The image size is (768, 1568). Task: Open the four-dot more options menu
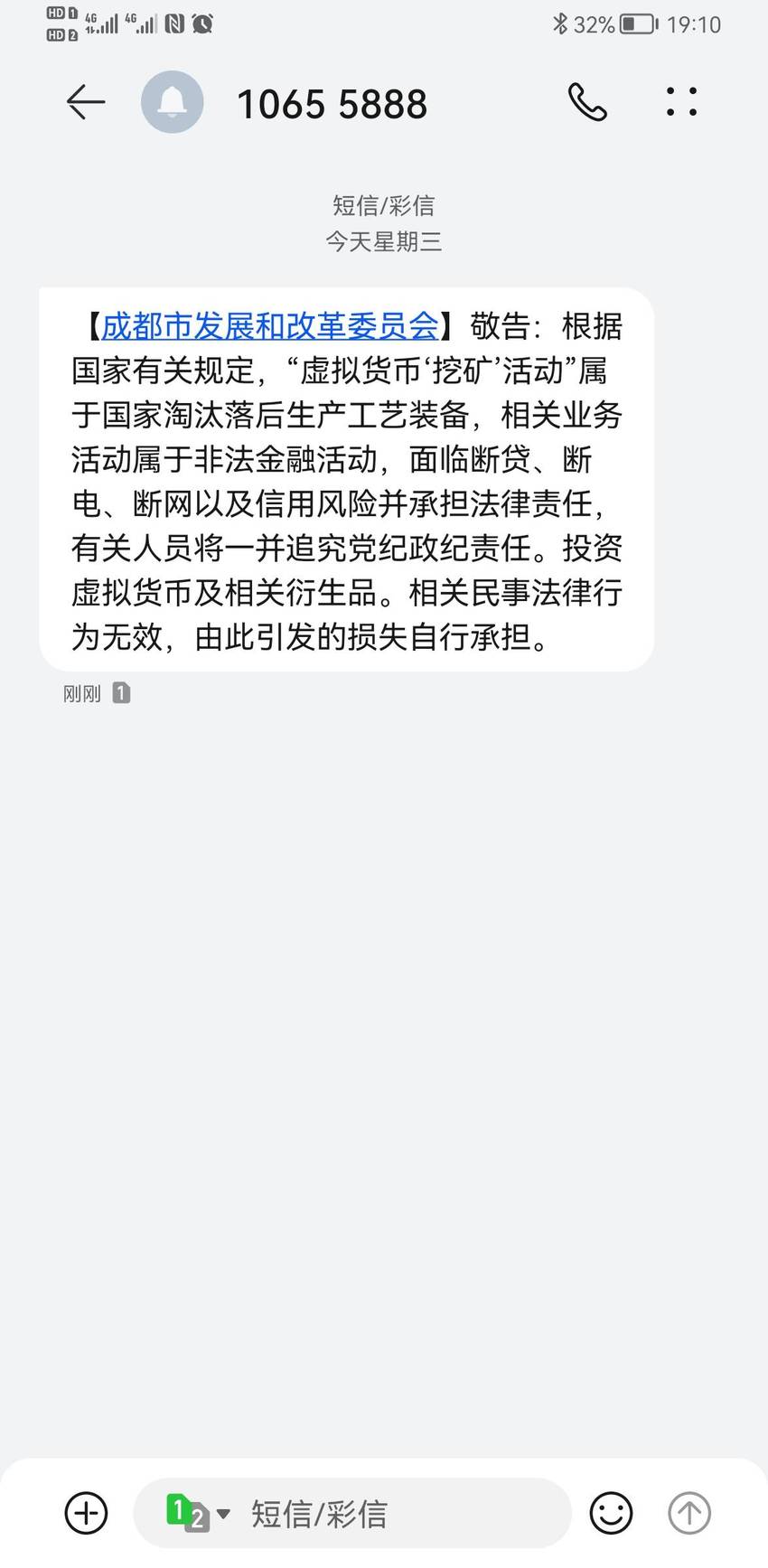tap(681, 102)
